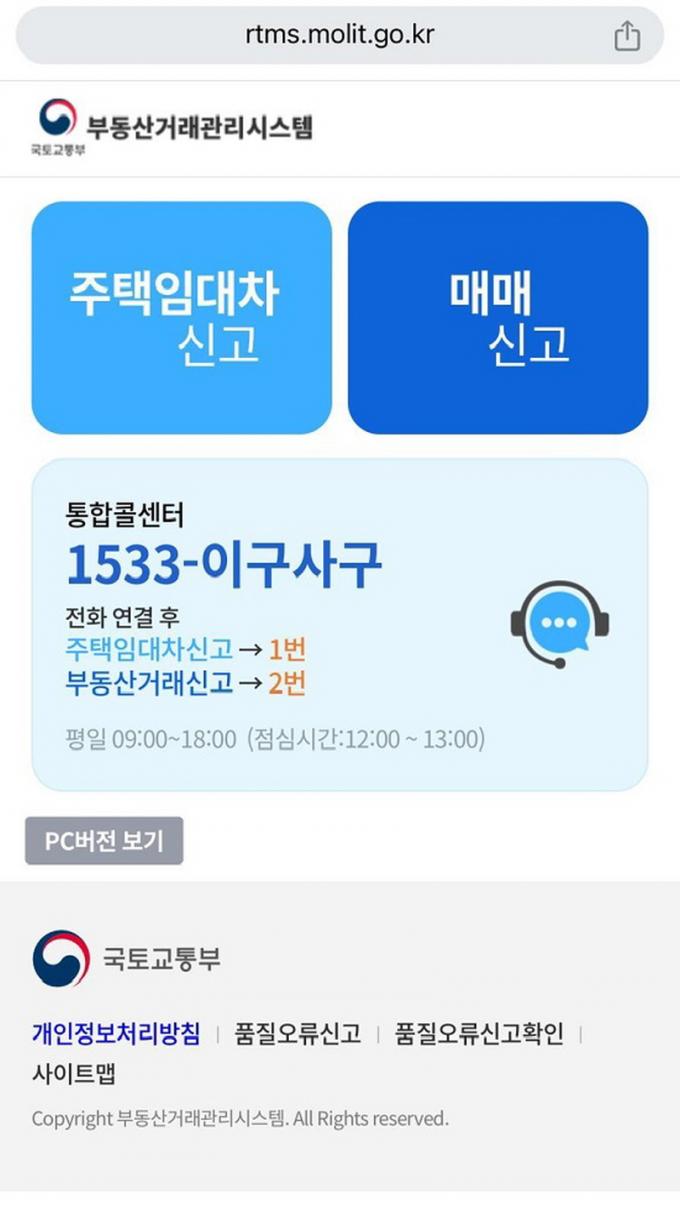
Task: Open the 품질오류신고 link
Action: coord(297,1033)
